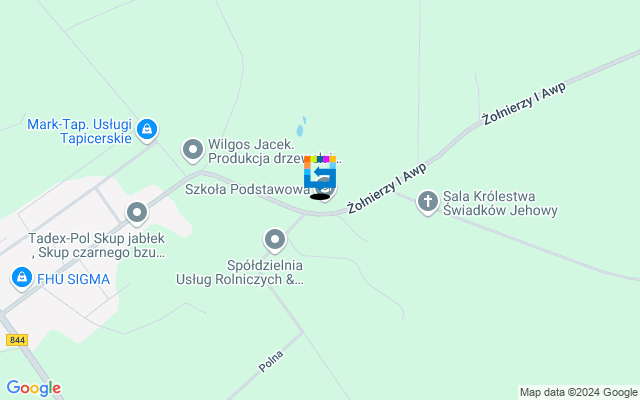Screen dimensions: 640x400
Task: Select Wilgos Jacek. Produkcja drzewna marker
Action: coord(193,151)
